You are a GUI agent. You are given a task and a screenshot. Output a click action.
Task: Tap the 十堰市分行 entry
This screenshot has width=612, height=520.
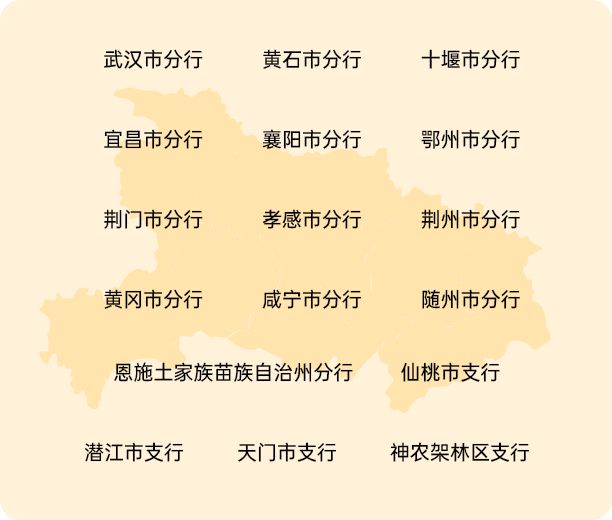pos(471,60)
